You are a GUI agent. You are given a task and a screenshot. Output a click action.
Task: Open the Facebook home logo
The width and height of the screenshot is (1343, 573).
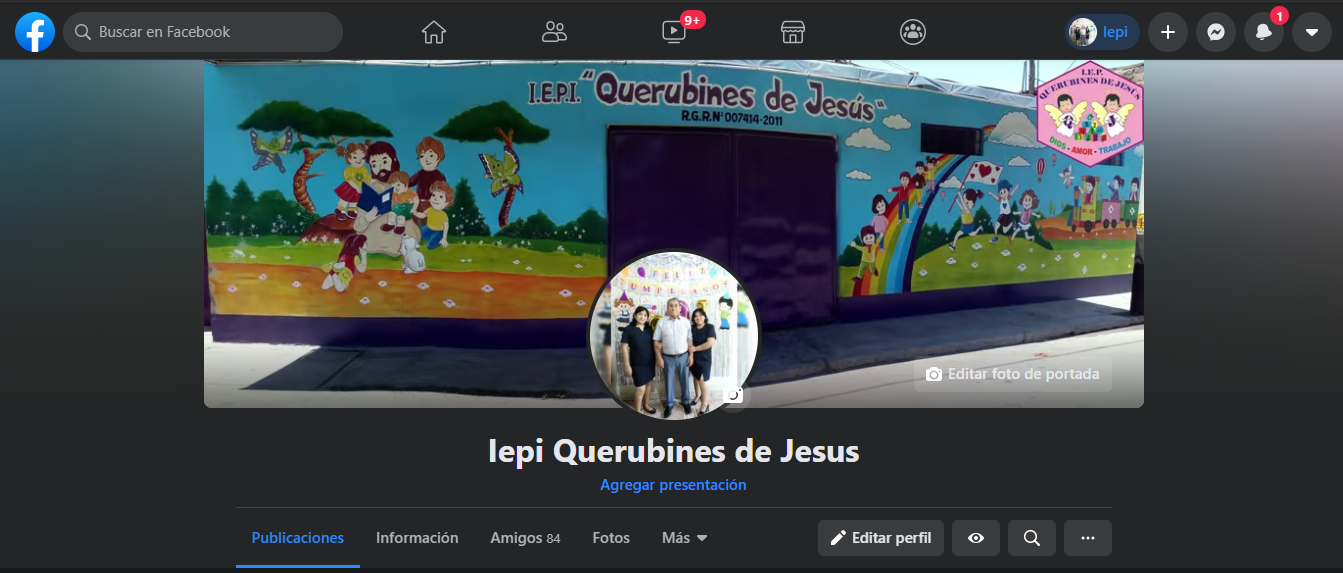(35, 32)
